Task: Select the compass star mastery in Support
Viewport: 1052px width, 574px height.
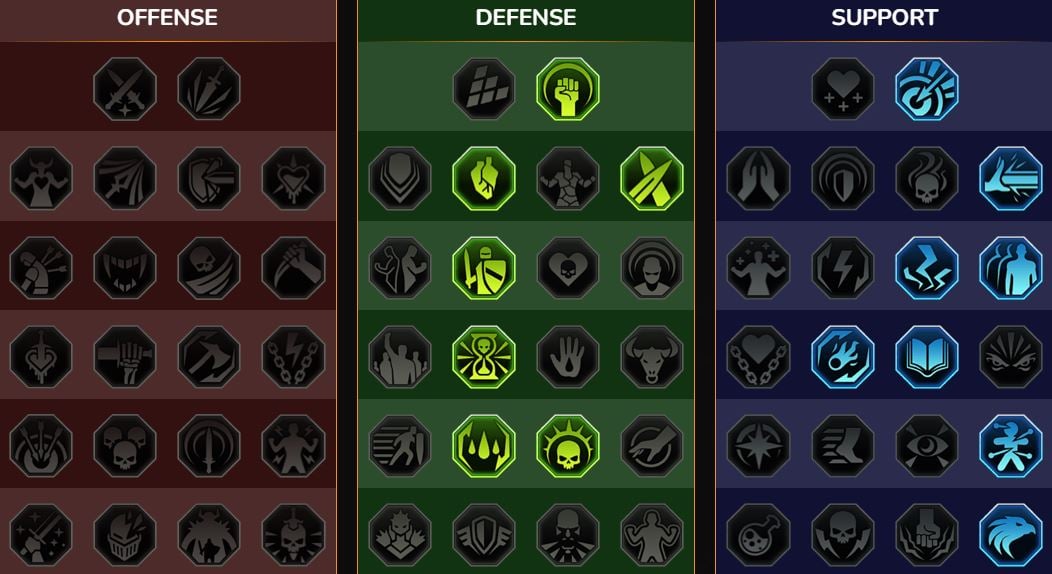Action: (758, 446)
